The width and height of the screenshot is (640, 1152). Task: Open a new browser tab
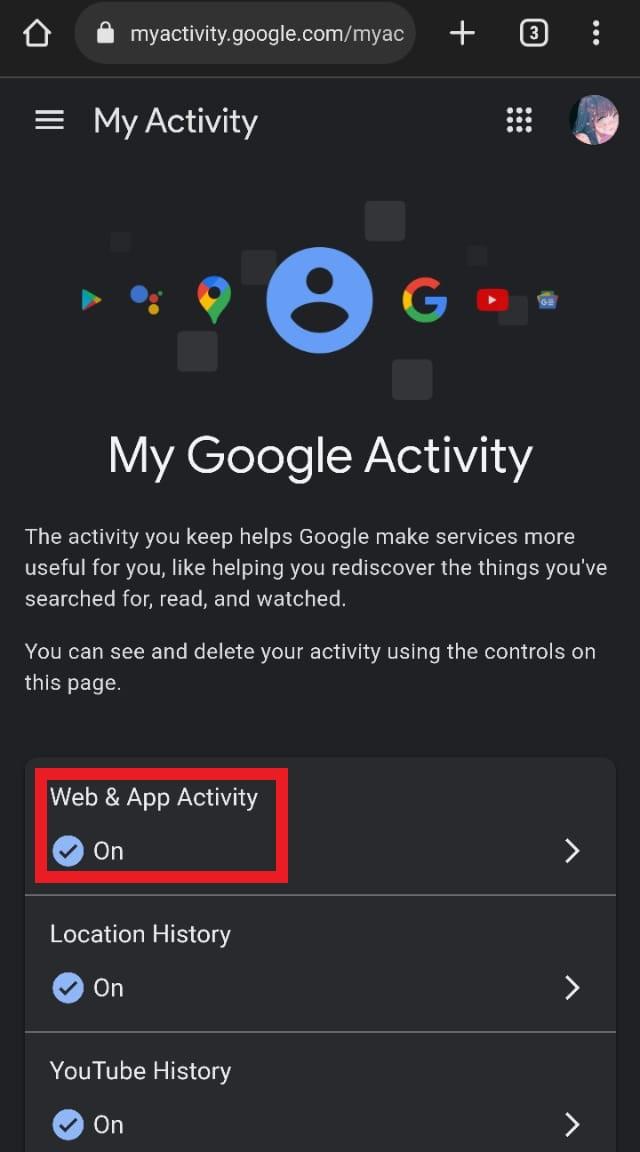(462, 33)
